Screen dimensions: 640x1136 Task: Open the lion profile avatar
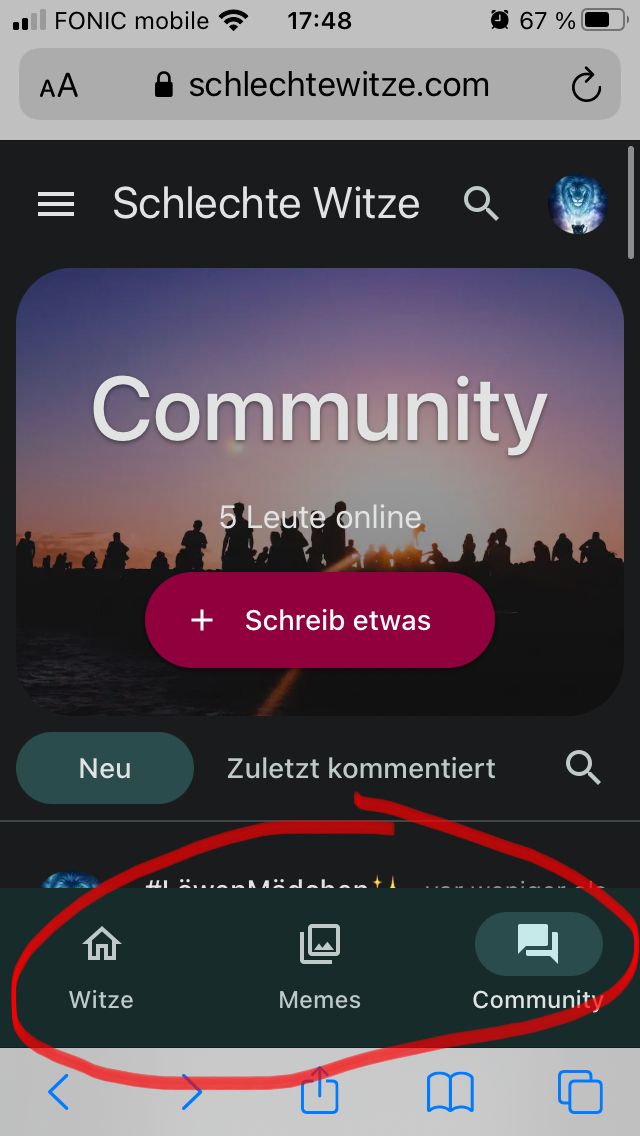click(x=577, y=205)
